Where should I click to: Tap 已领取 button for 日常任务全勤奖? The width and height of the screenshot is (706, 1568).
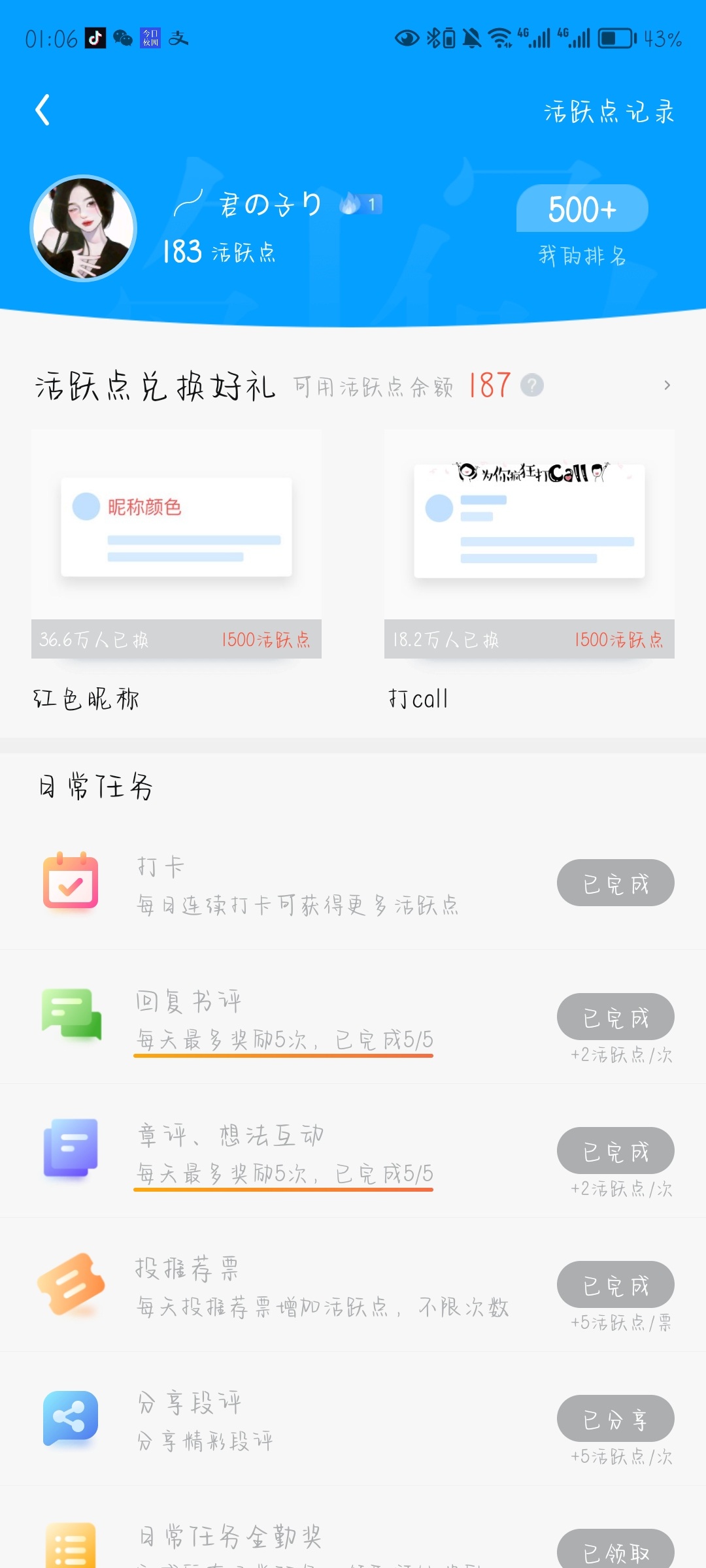coord(616,1550)
